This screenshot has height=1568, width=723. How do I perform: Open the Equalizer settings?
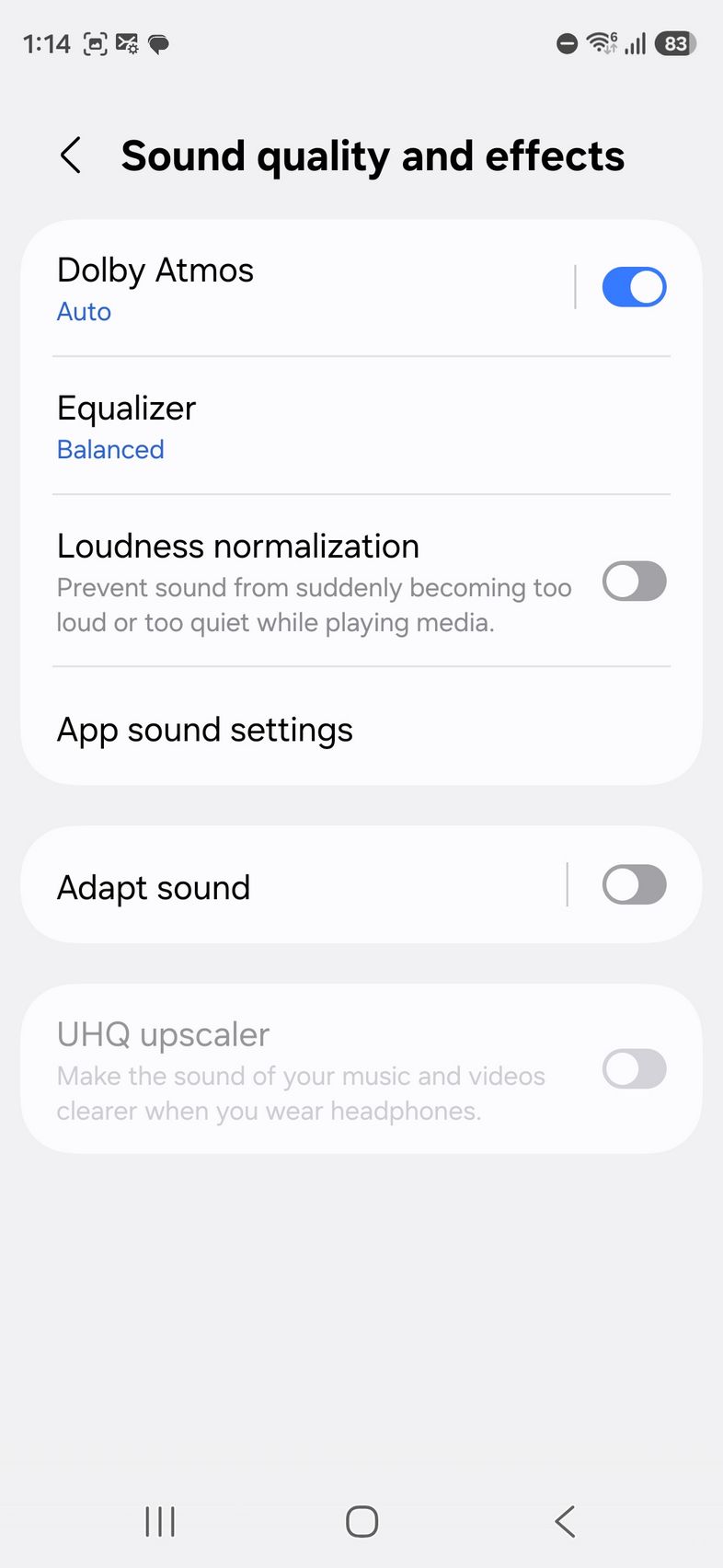276,427
